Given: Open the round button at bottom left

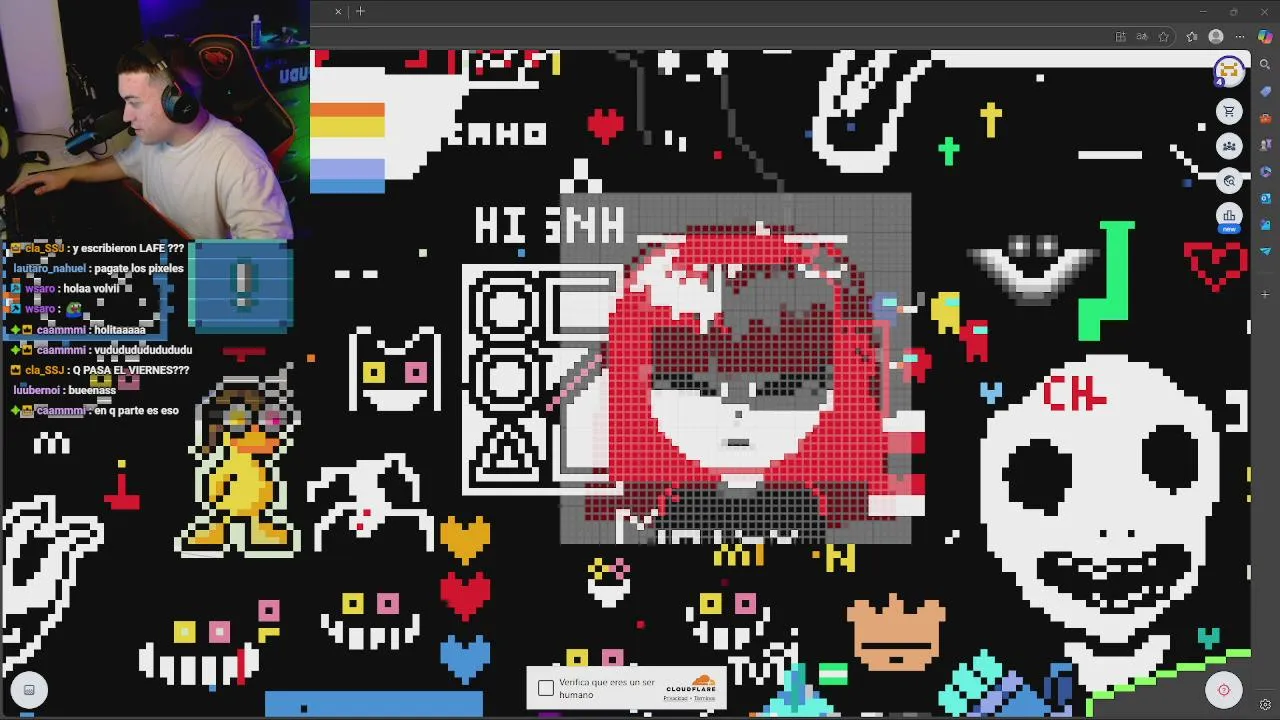Looking at the screenshot, I should [29, 690].
